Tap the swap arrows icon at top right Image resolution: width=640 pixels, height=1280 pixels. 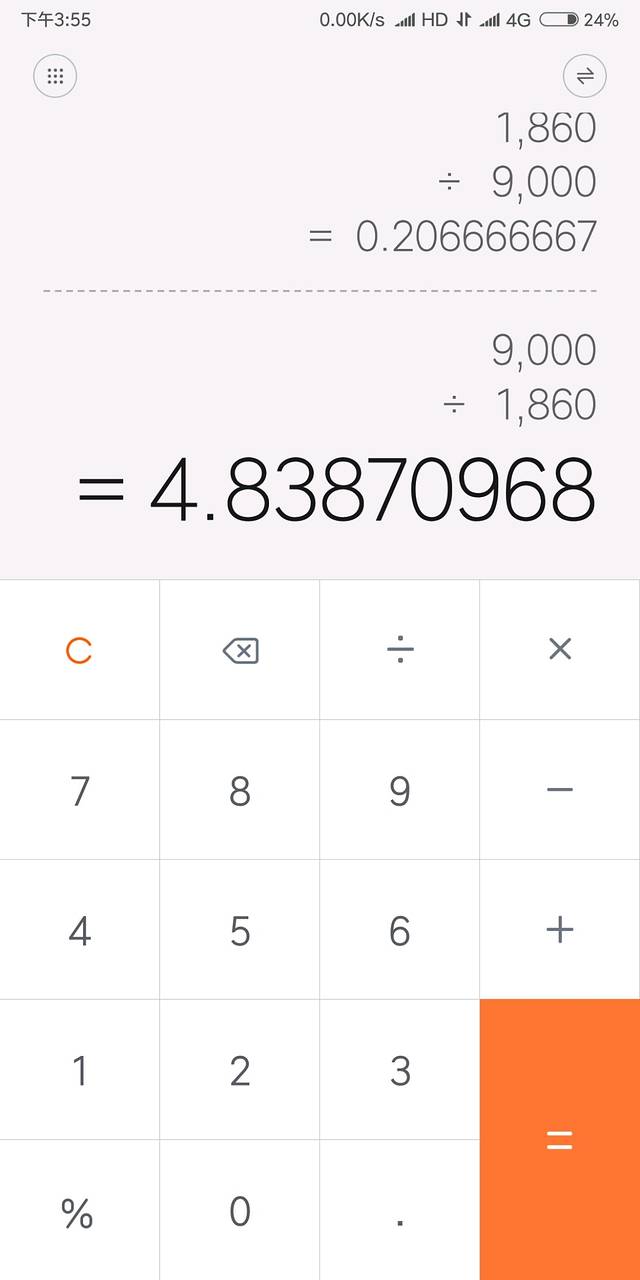pyautogui.click(x=585, y=76)
